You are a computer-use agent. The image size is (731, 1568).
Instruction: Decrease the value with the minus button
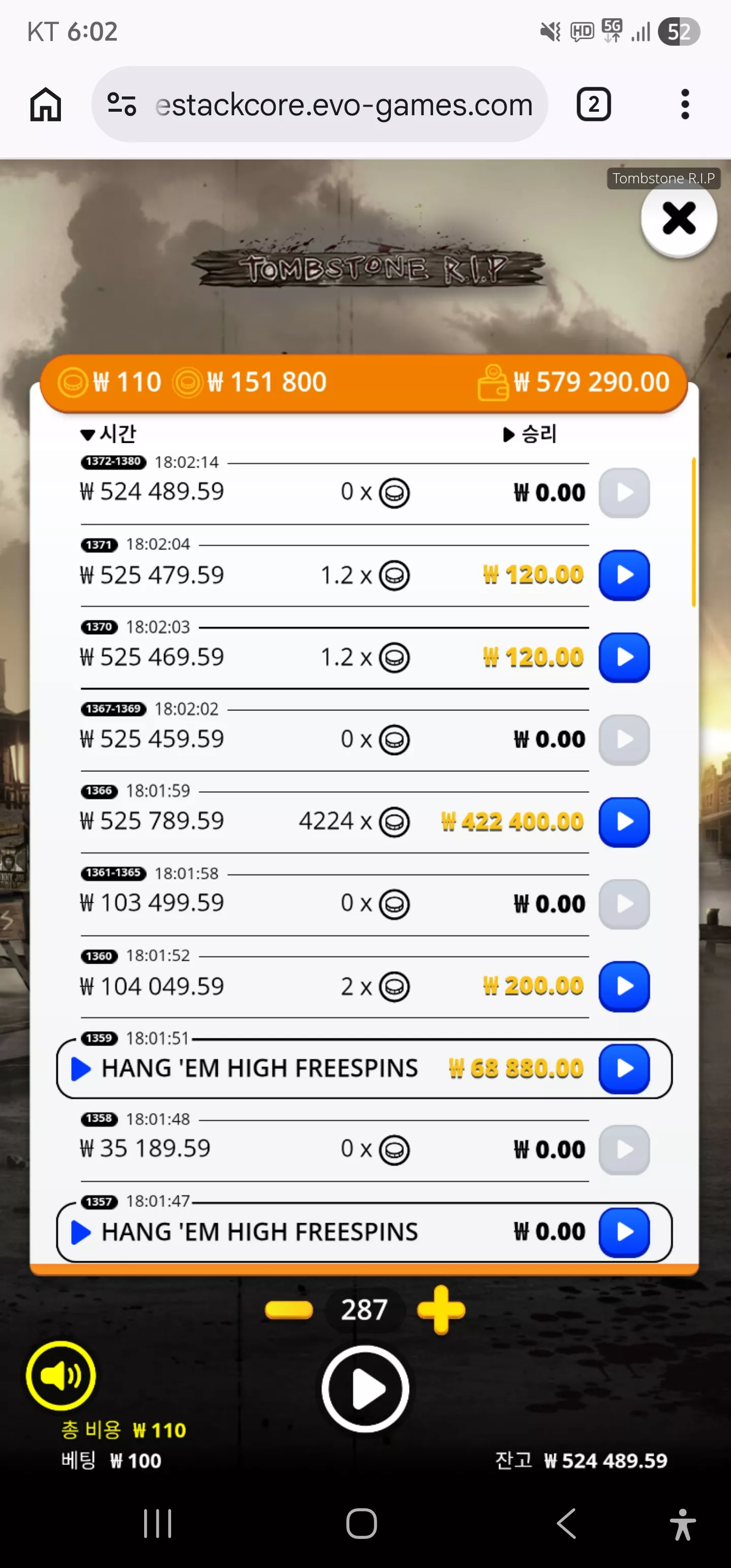[x=289, y=1310]
